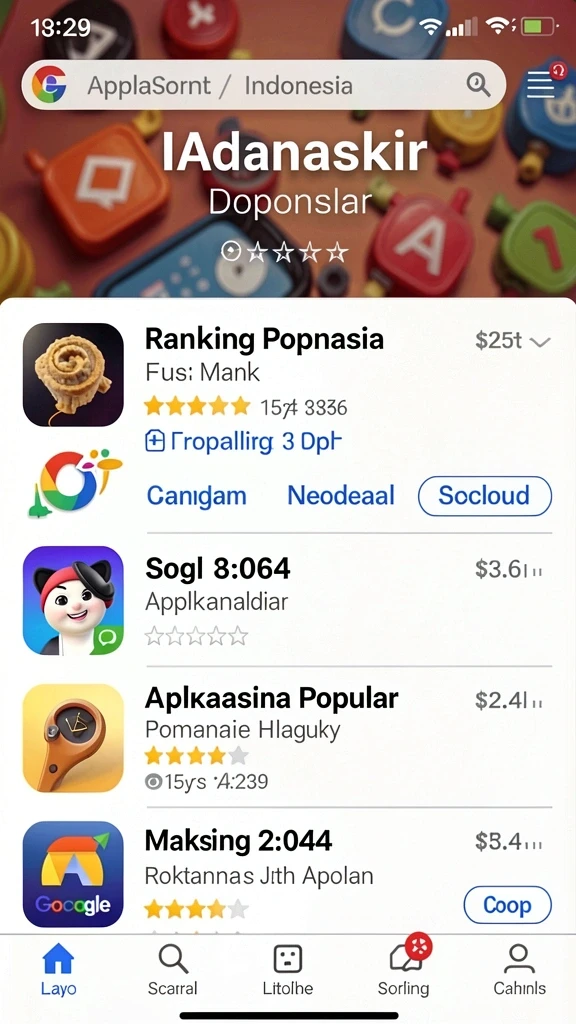Tap the Socloud button
The width and height of the screenshot is (576, 1024).
485,496
